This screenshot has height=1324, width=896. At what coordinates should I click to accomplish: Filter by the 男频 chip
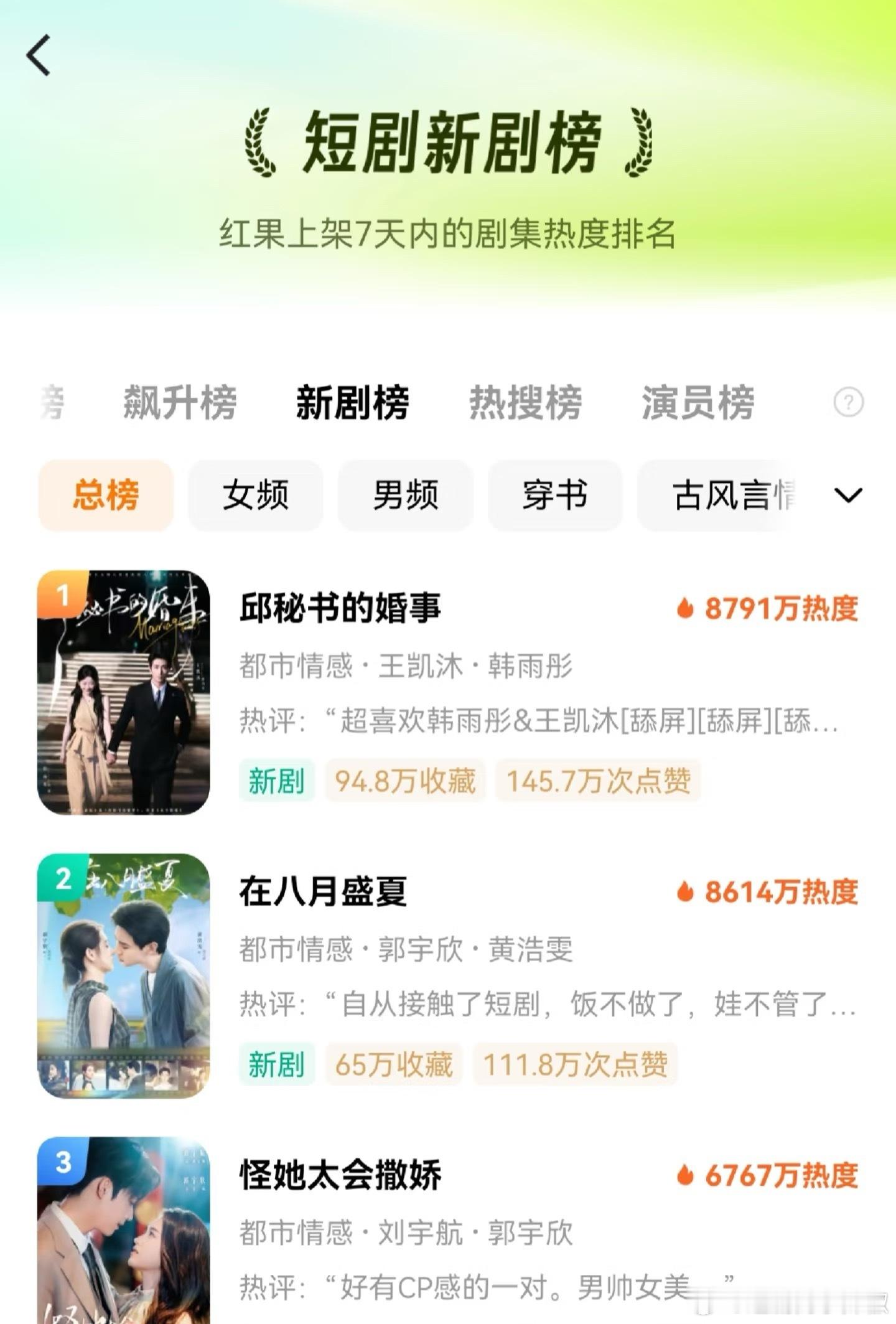tap(406, 495)
